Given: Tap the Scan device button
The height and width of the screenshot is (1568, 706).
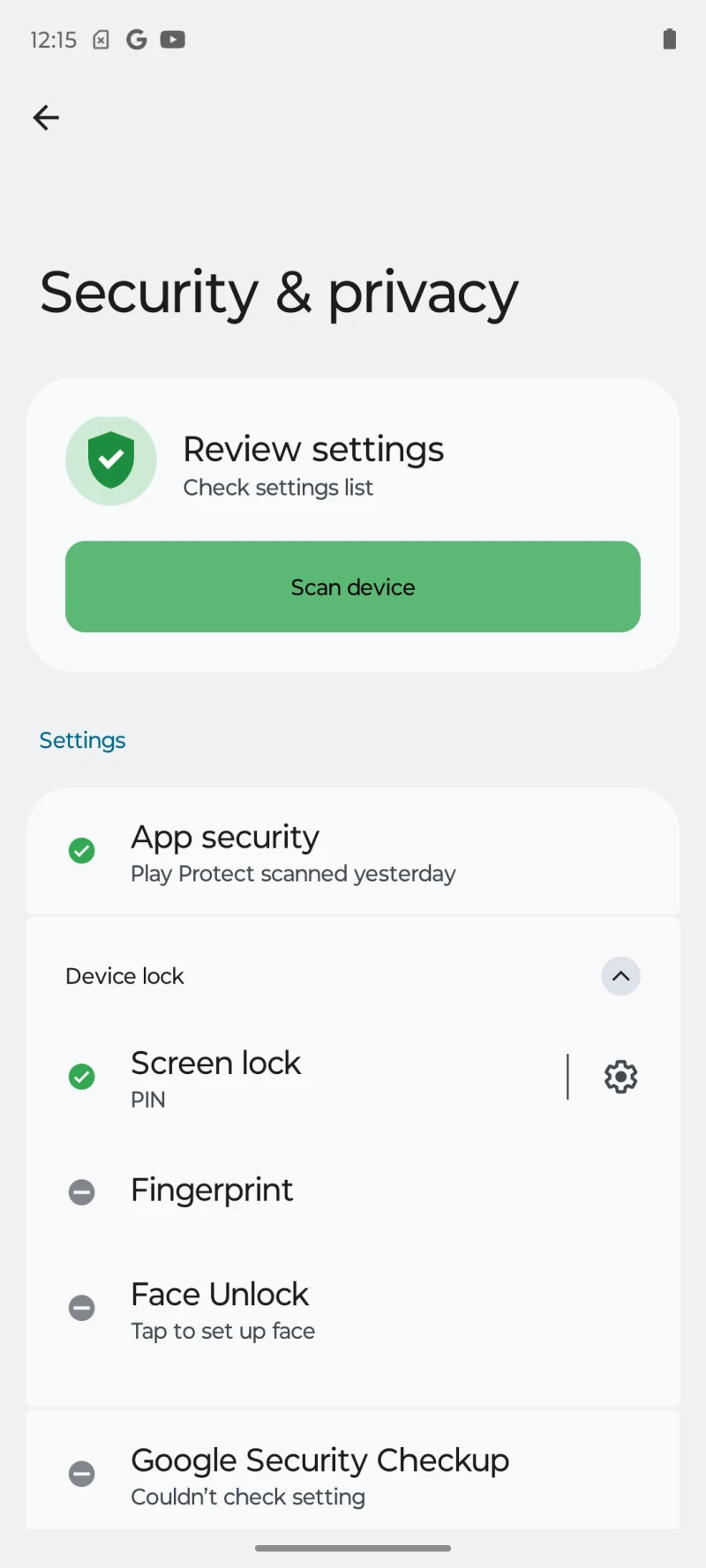Looking at the screenshot, I should 353,586.
